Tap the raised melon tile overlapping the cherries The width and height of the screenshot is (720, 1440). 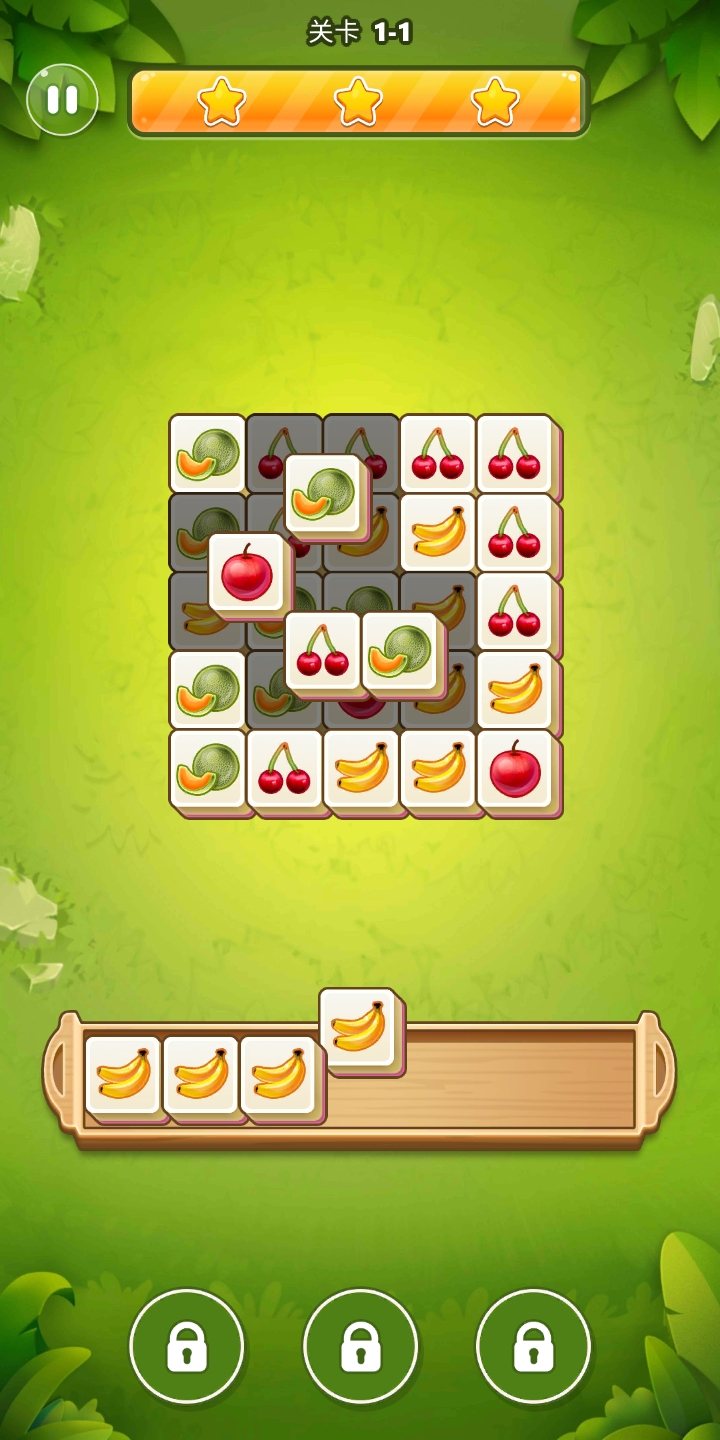click(x=323, y=494)
